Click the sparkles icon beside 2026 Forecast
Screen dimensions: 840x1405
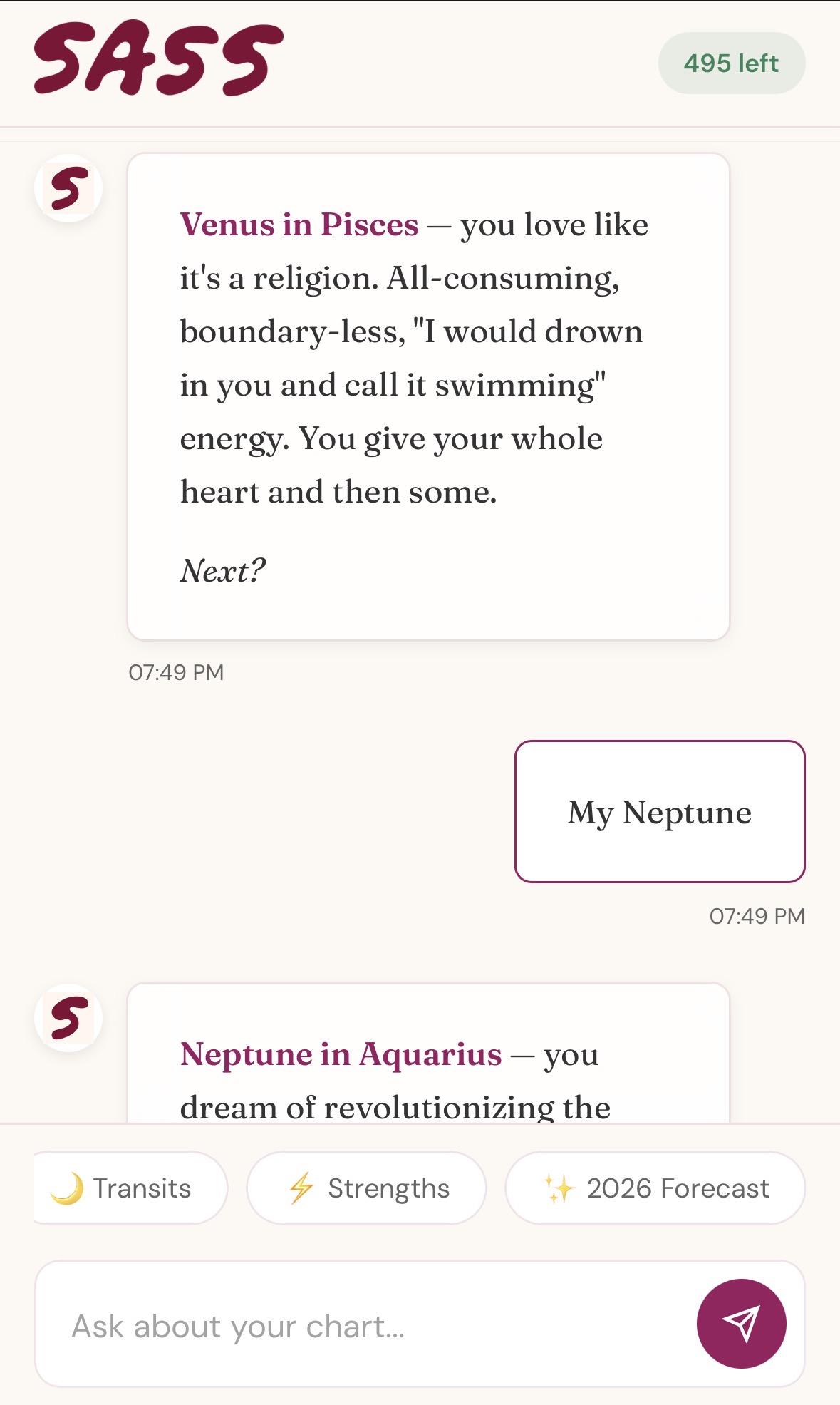(x=559, y=1186)
